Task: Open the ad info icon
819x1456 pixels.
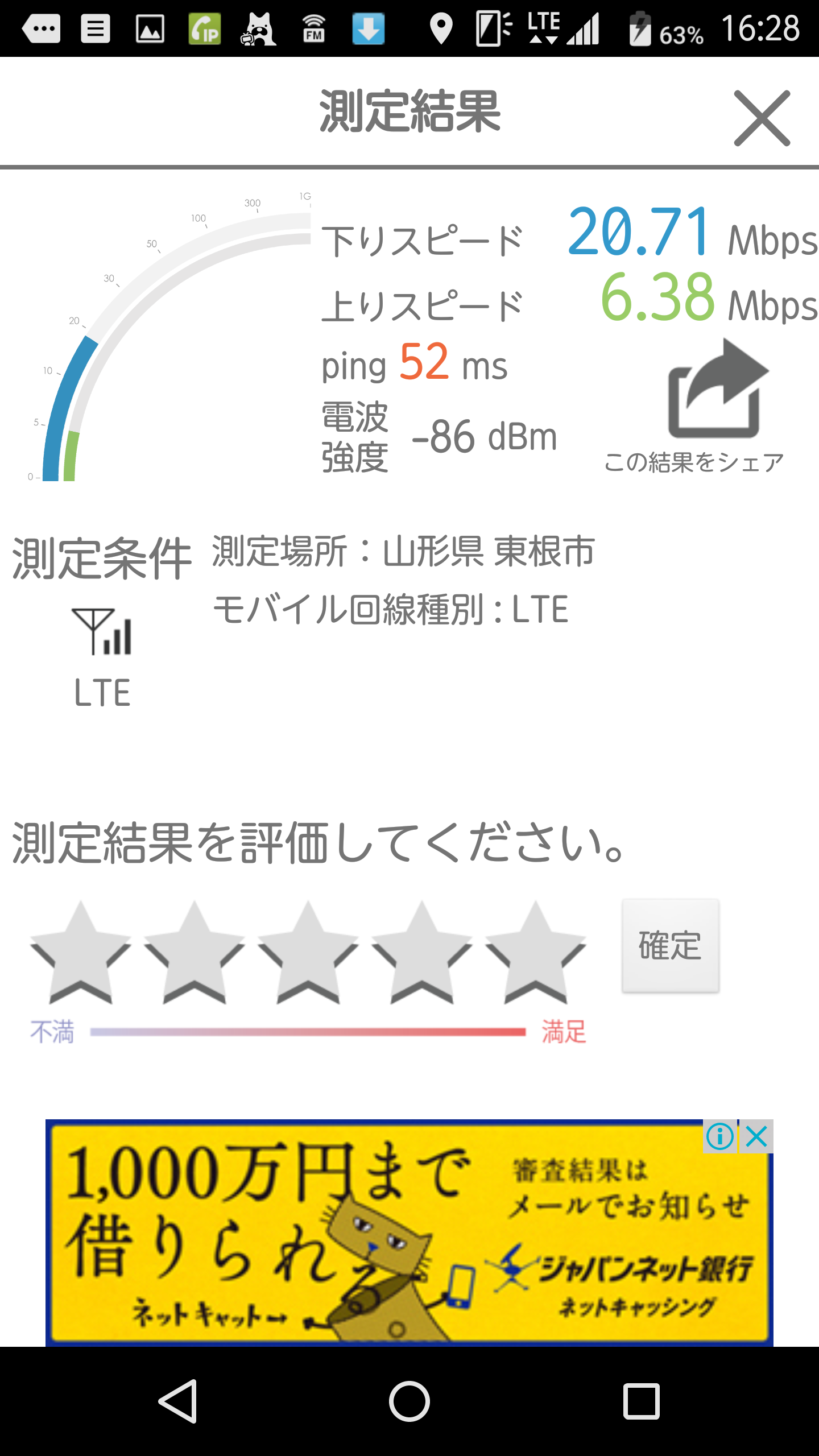Action: (x=719, y=1136)
